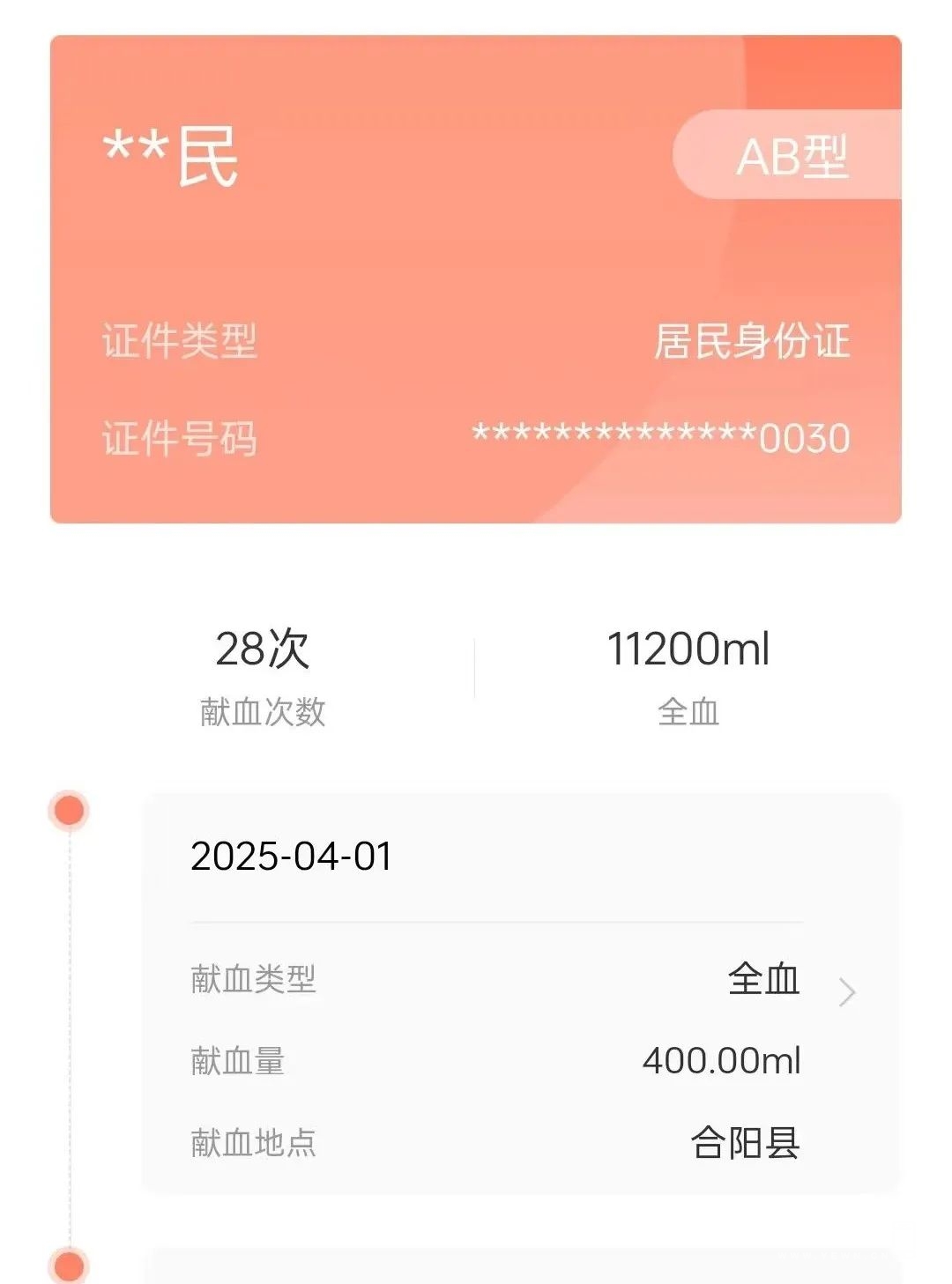Open the 2025-04-01 donation record details
Image resolution: width=952 pixels, height=1284 pixels.
click(846, 993)
